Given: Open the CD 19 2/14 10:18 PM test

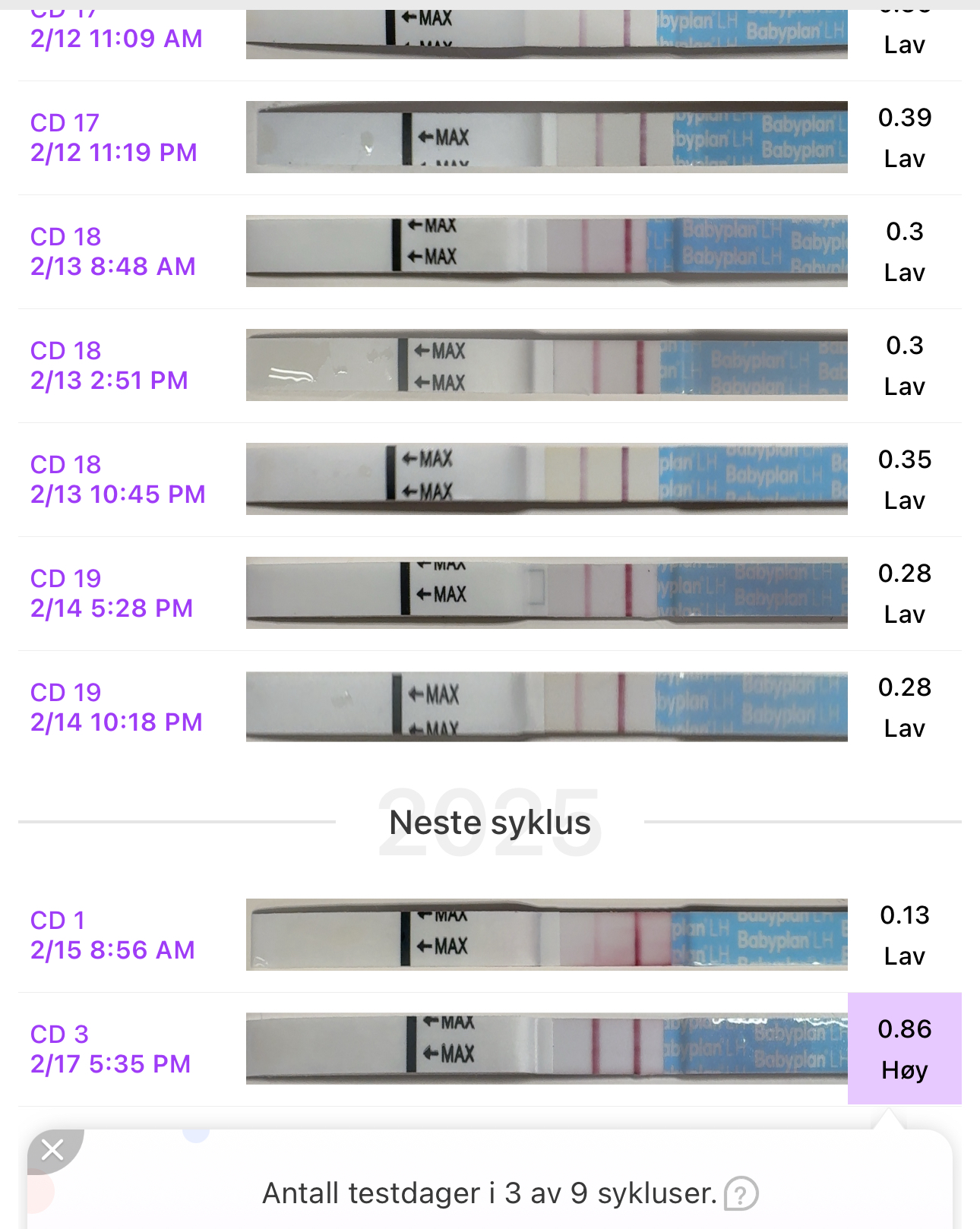Looking at the screenshot, I should pyautogui.click(x=546, y=707).
